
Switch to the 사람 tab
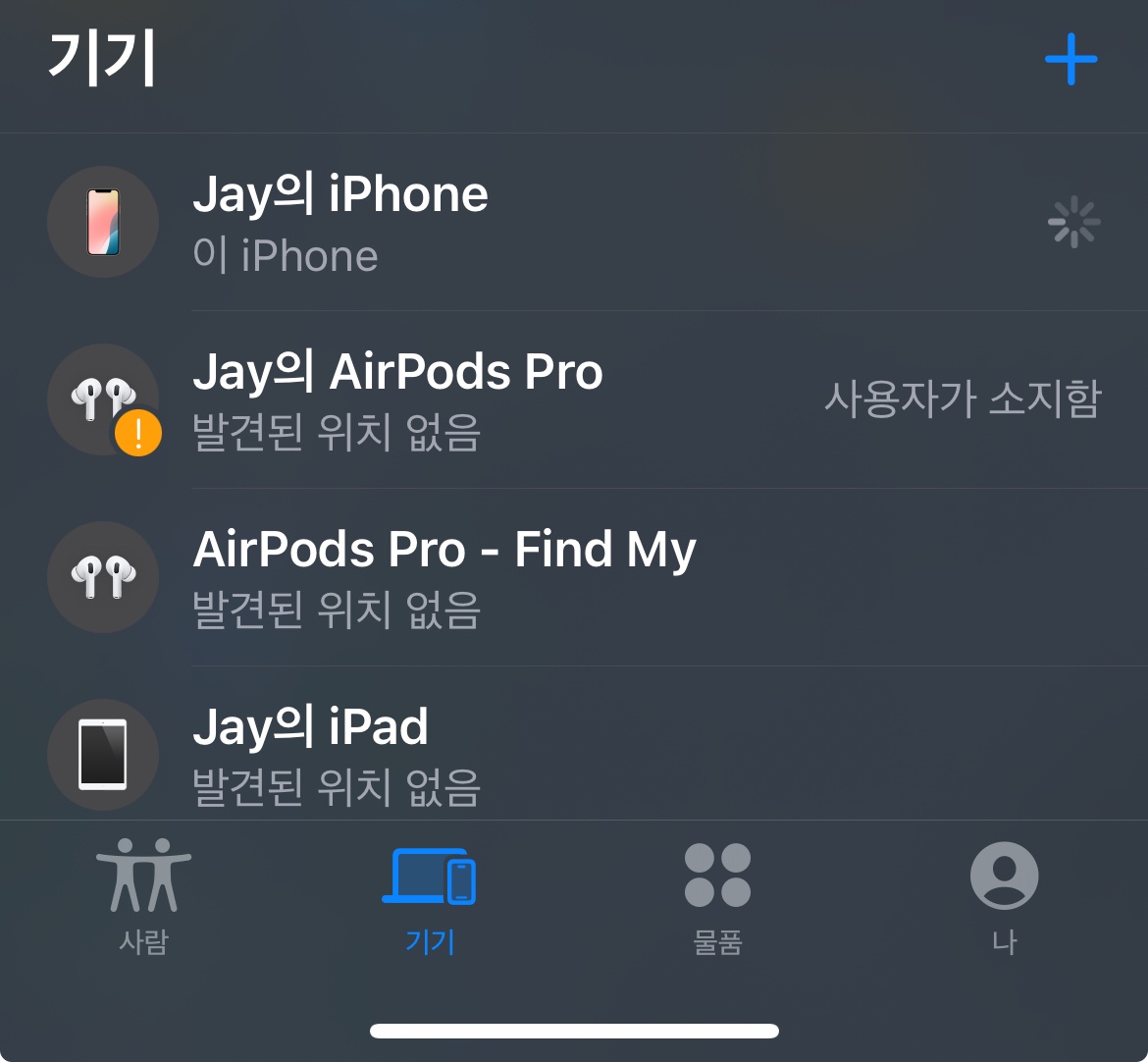(143, 896)
